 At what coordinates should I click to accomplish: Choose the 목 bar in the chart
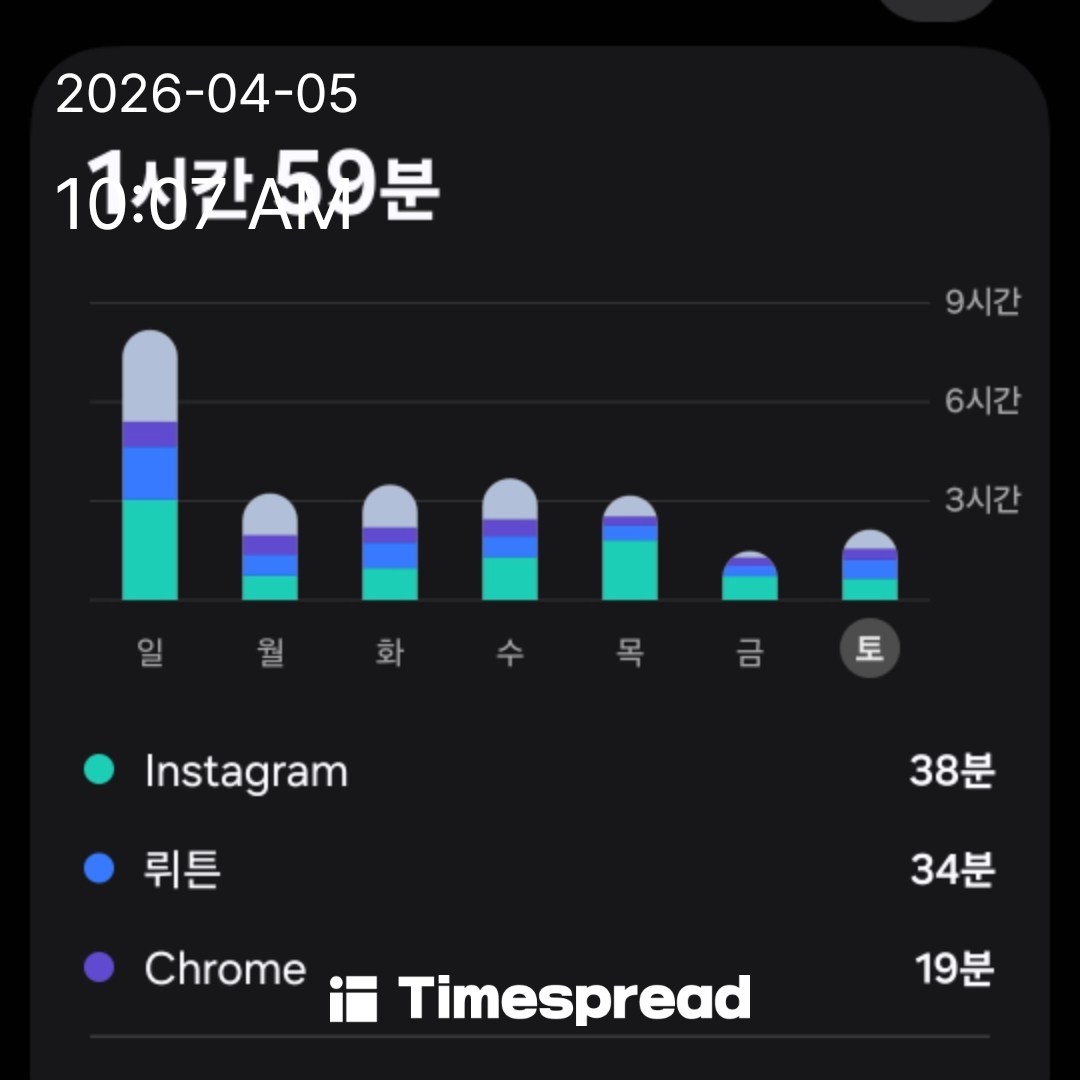[x=630, y=548]
